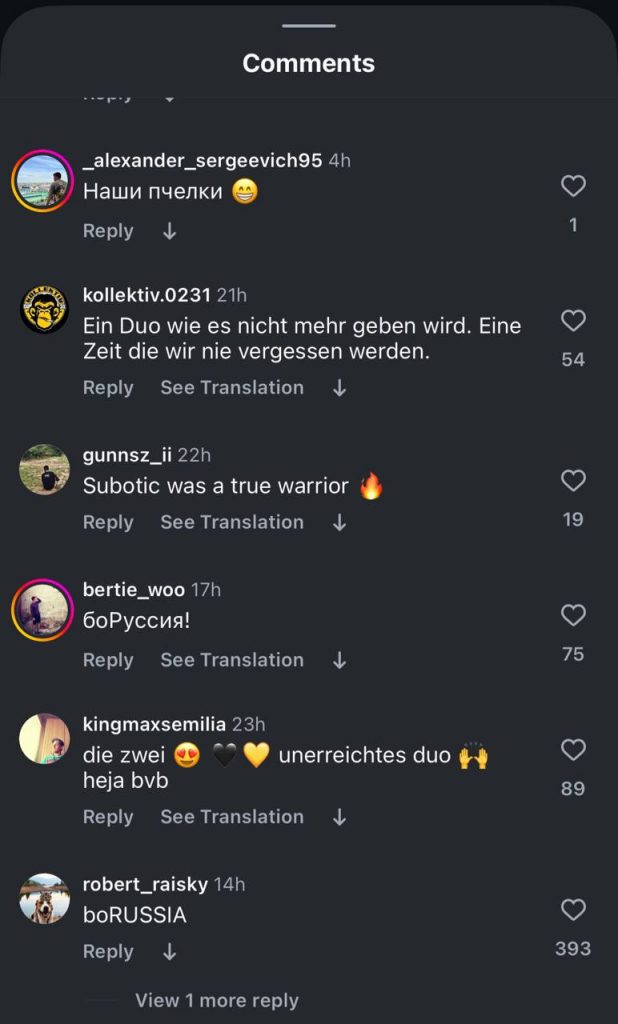The height and width of the screenshot is (1024, 618).
Task: Open bertie_woo's profile avatar
Action: [x=43, y=610]
